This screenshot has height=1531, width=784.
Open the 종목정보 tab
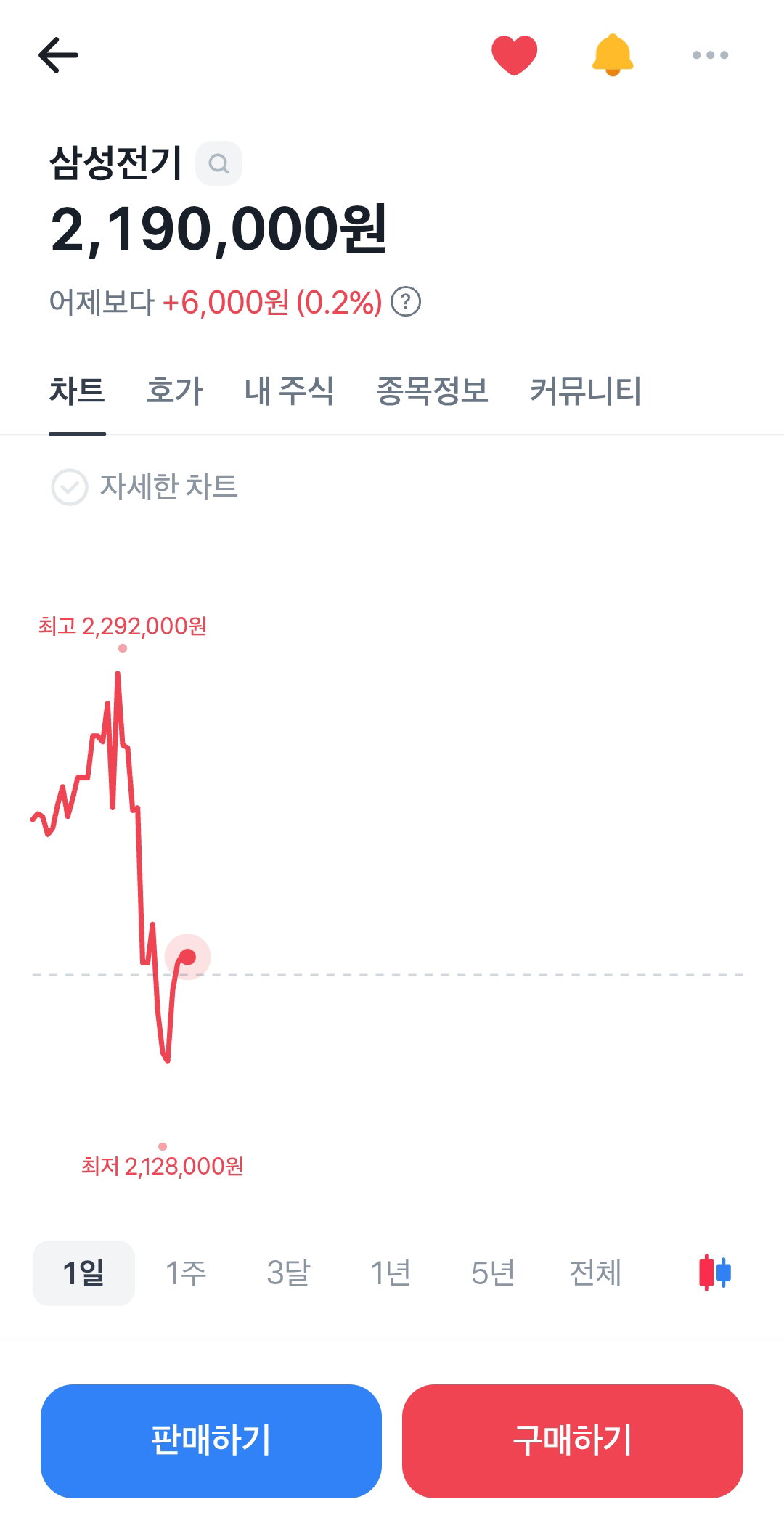[x=432, y=391]
